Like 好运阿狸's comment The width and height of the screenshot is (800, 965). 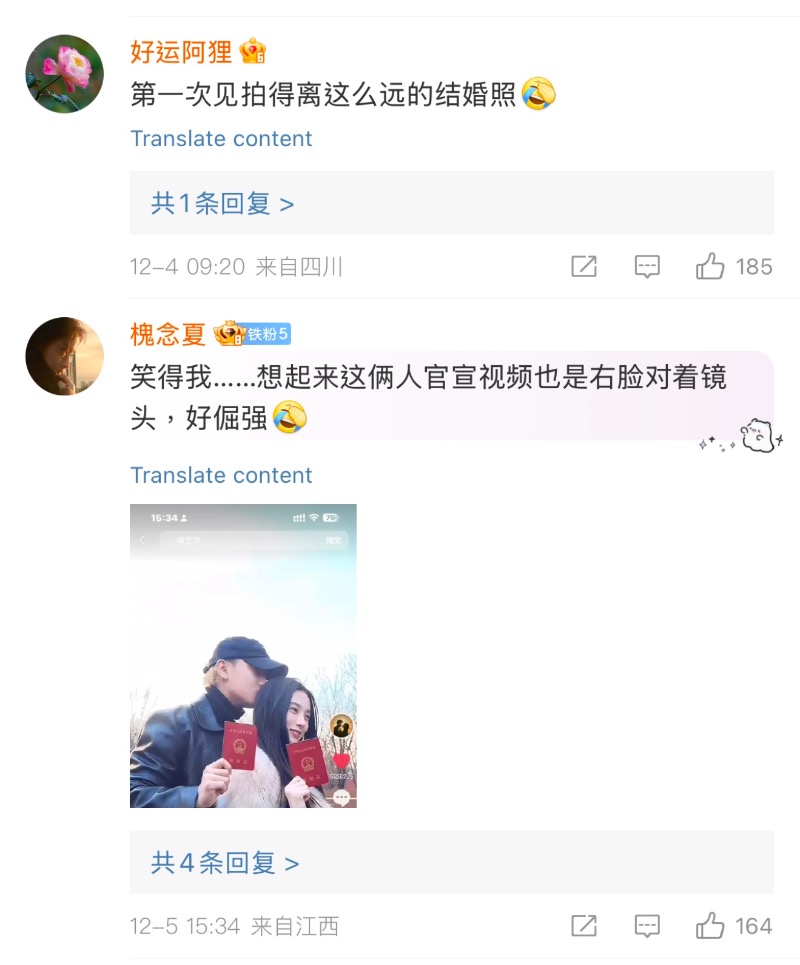coord(711,267)
